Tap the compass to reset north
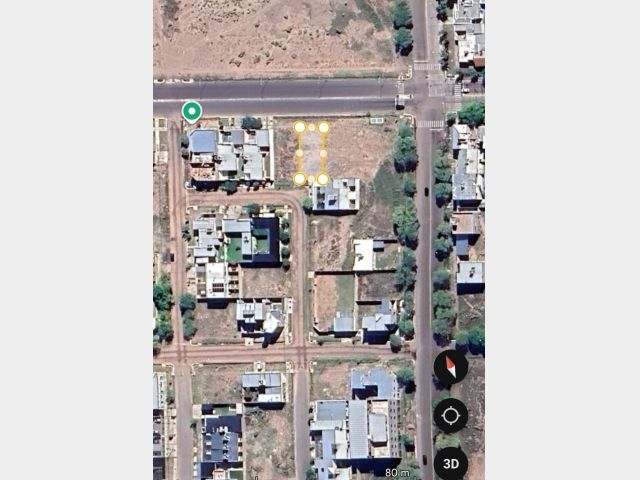 point(450,368)
